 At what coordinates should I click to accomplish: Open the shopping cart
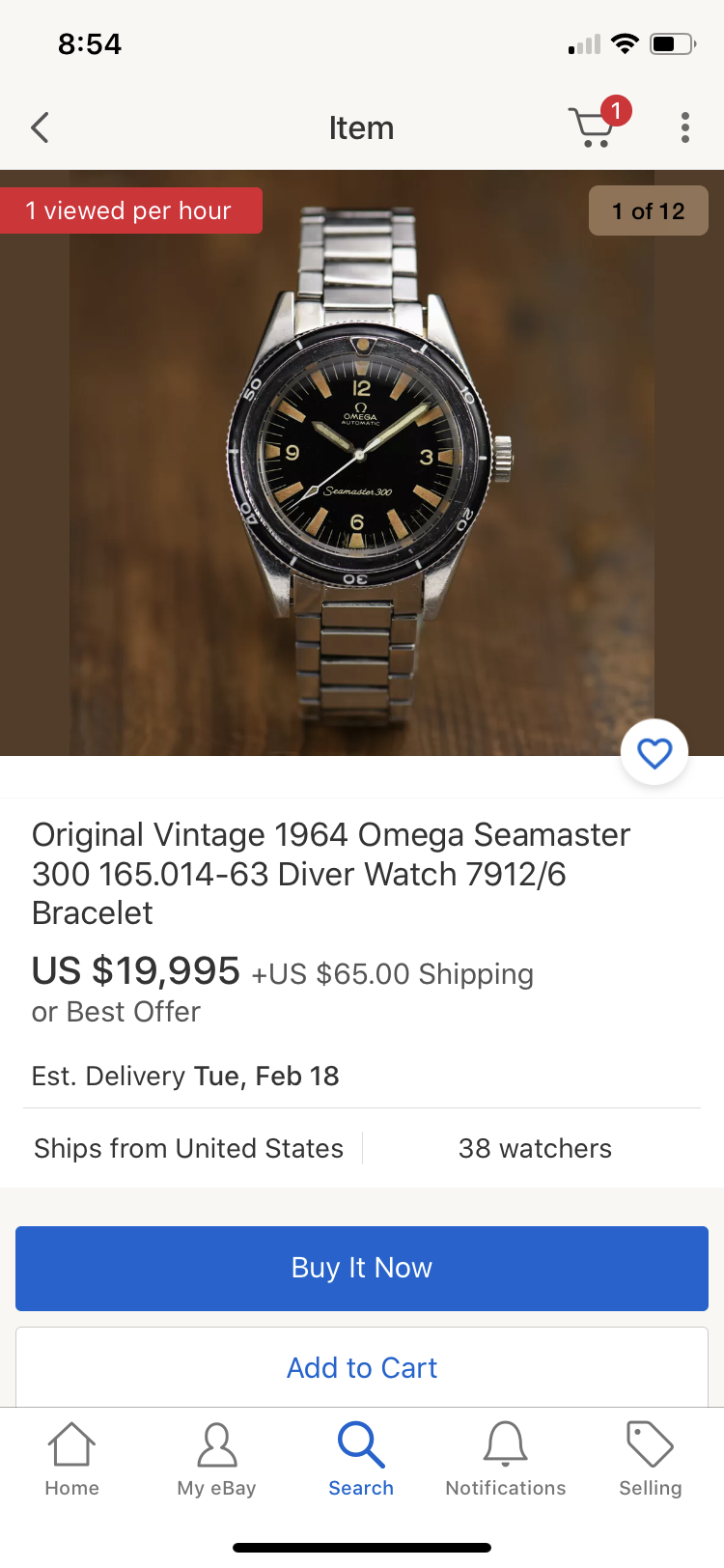click(593, 126)
